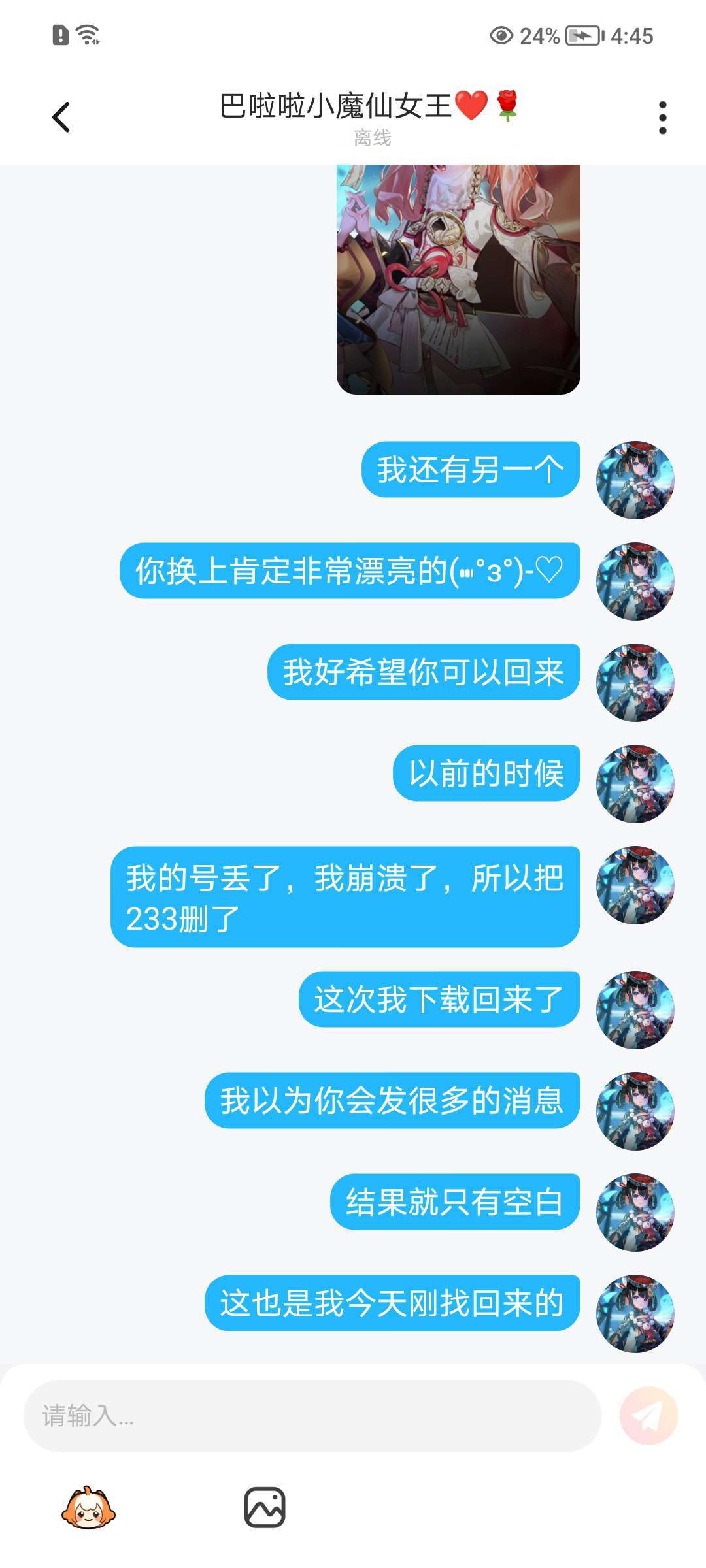Open the emoji sticker picker
706x1568 pixels.
click(88, 1508)
